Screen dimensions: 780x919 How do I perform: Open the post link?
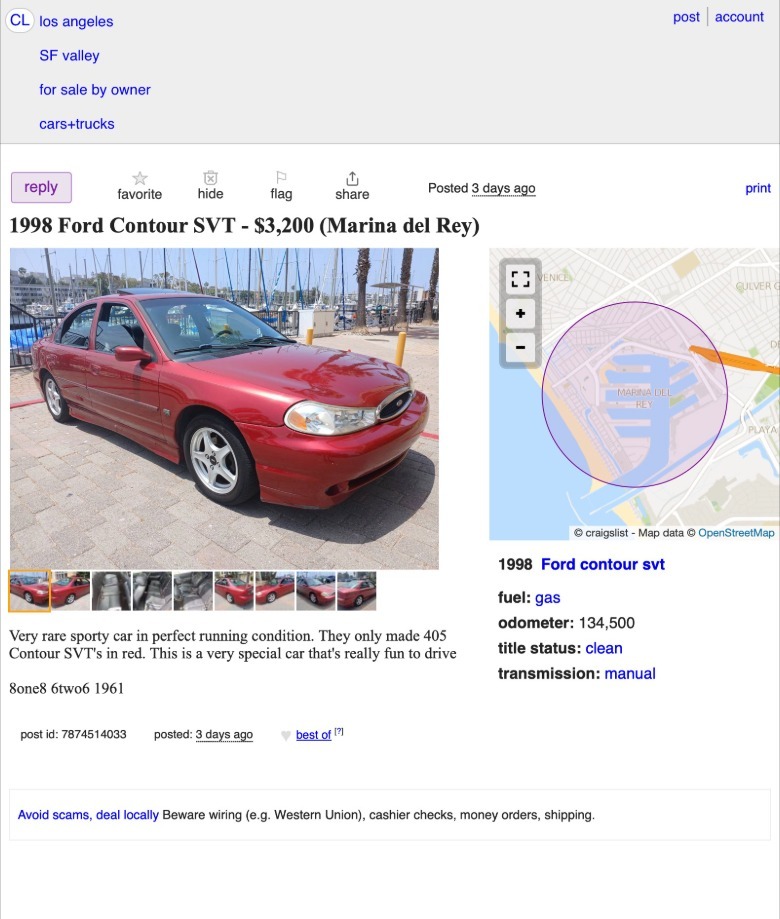(686, 17)
